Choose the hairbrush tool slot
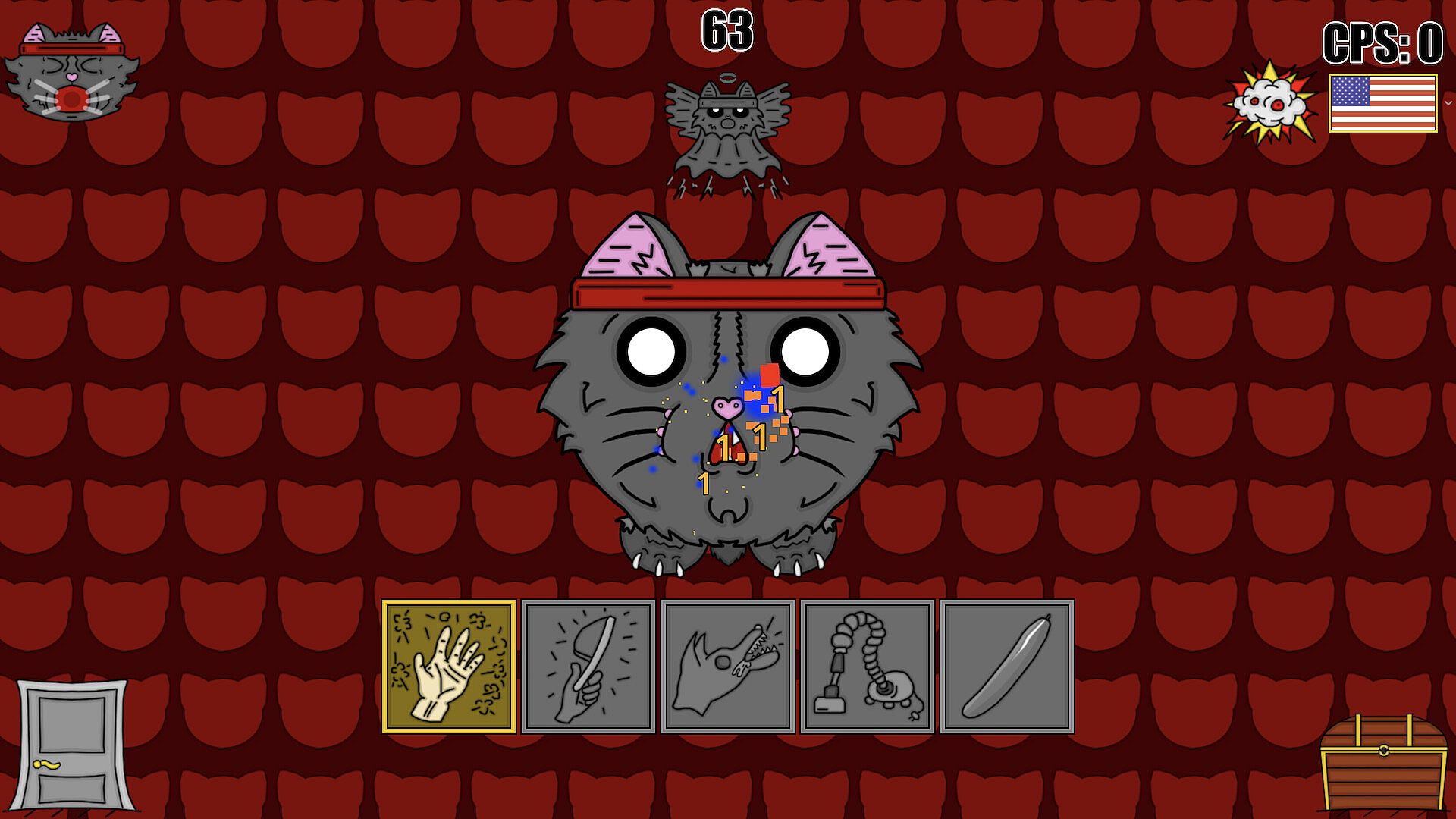The image size is (1456, 819). click(588, 667)
